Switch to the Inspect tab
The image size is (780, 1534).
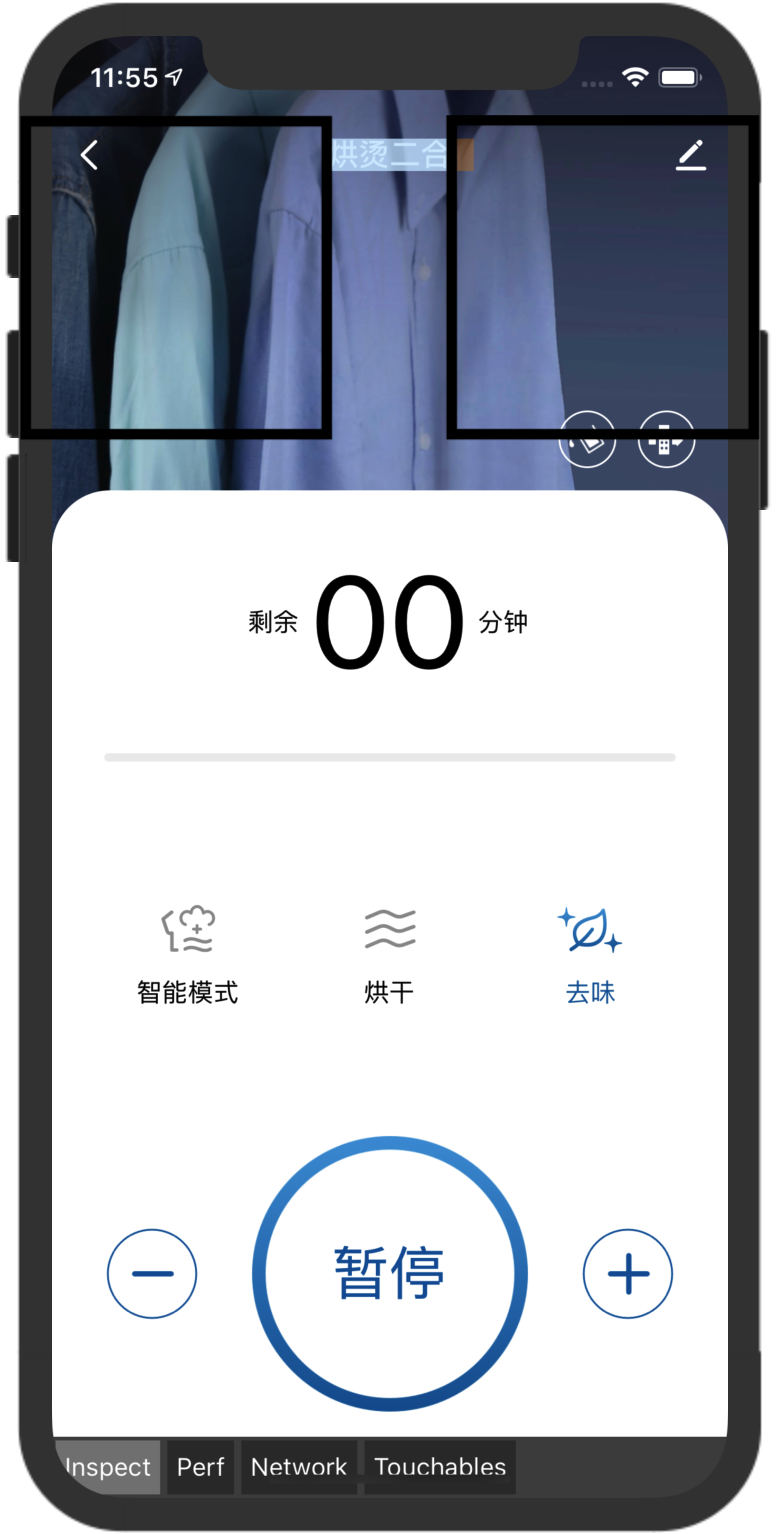(x=107, y=1467)
